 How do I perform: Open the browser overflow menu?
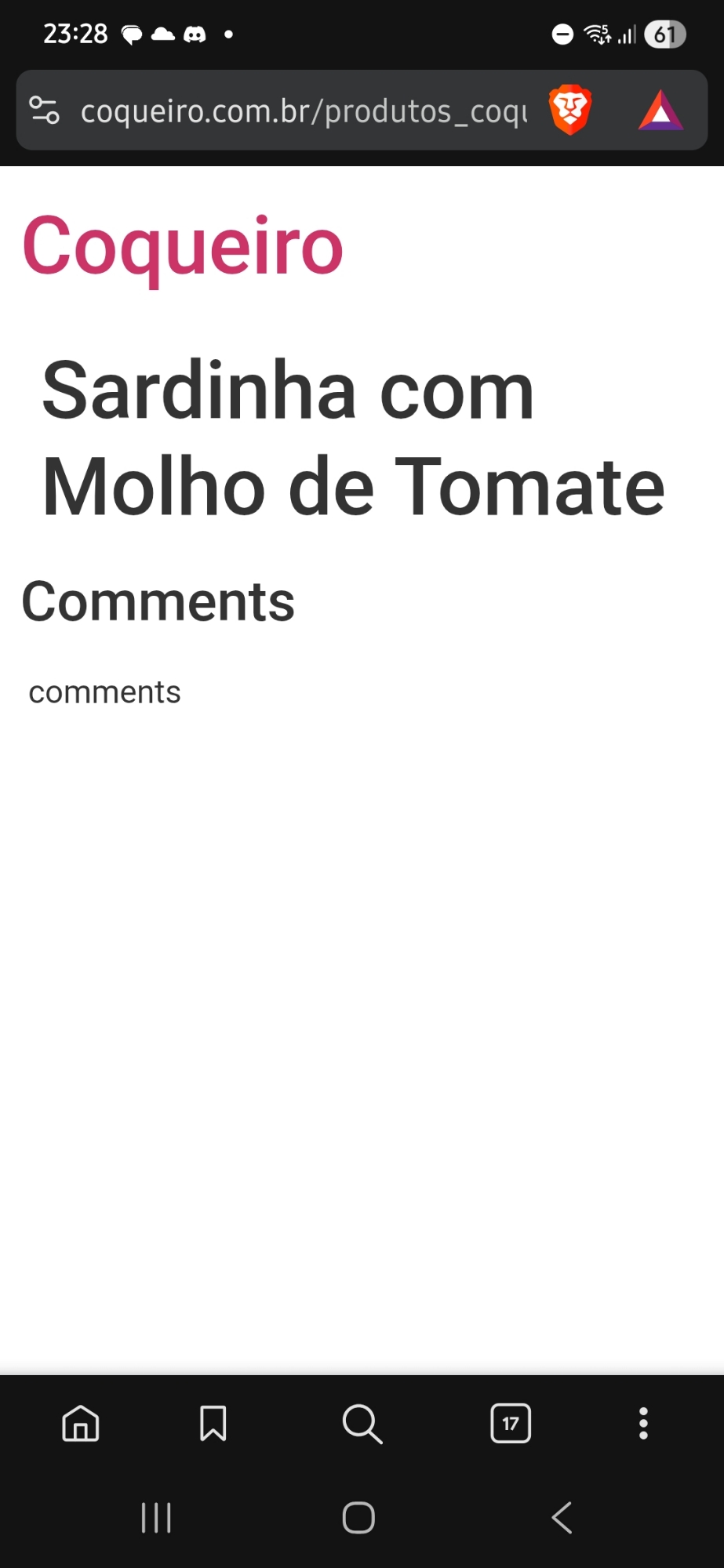point(643,1423)
